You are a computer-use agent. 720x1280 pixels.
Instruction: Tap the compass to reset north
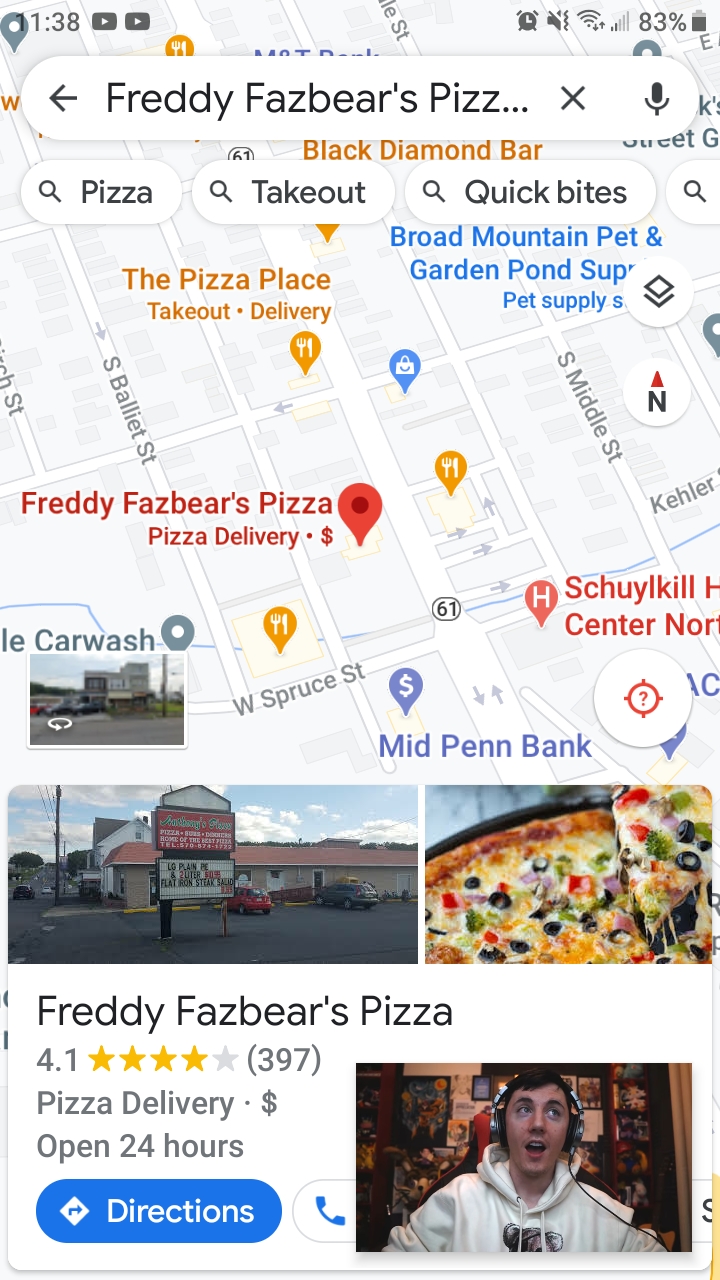tap(657, 392)
